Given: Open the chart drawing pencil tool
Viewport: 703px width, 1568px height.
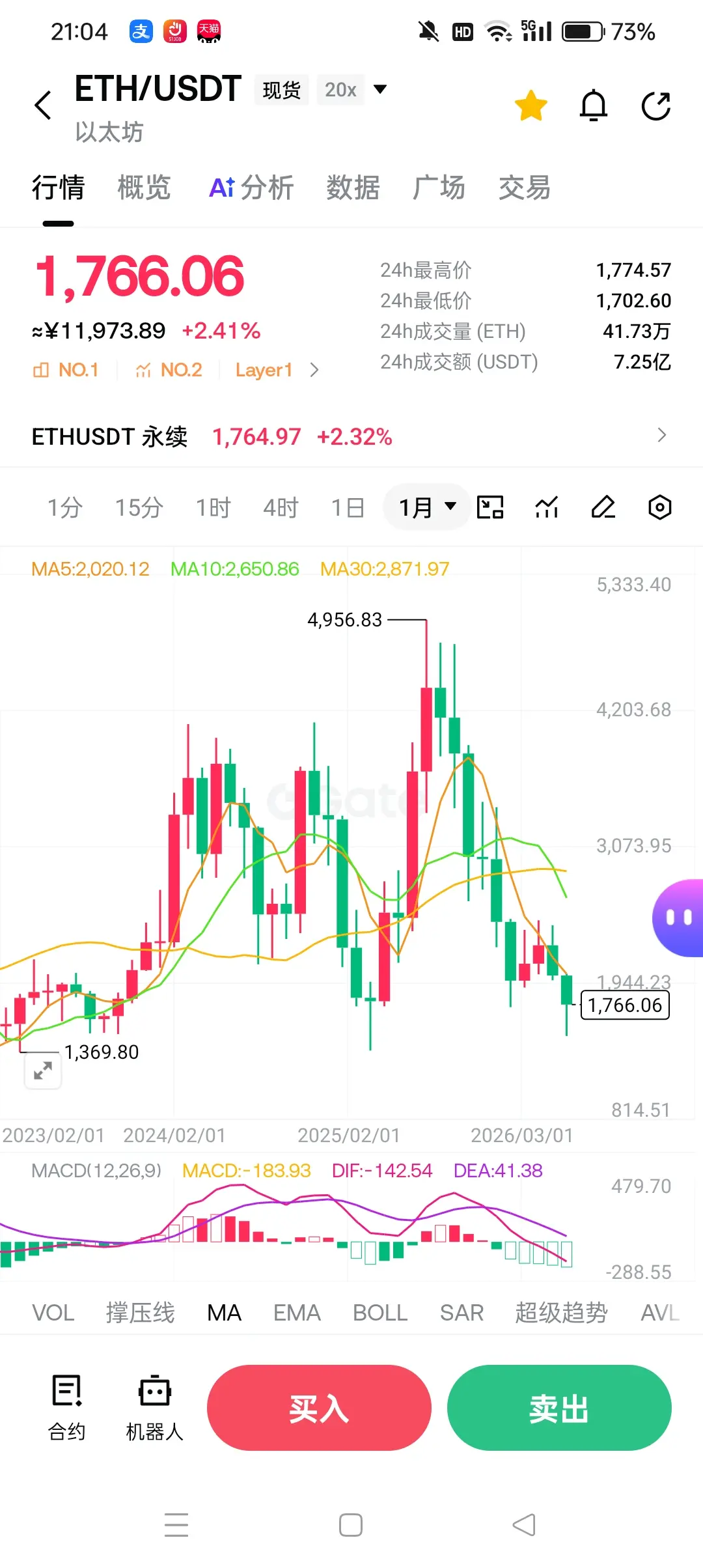Looking at the screenshot, I should pyautogui.click(x=603, y=507).
